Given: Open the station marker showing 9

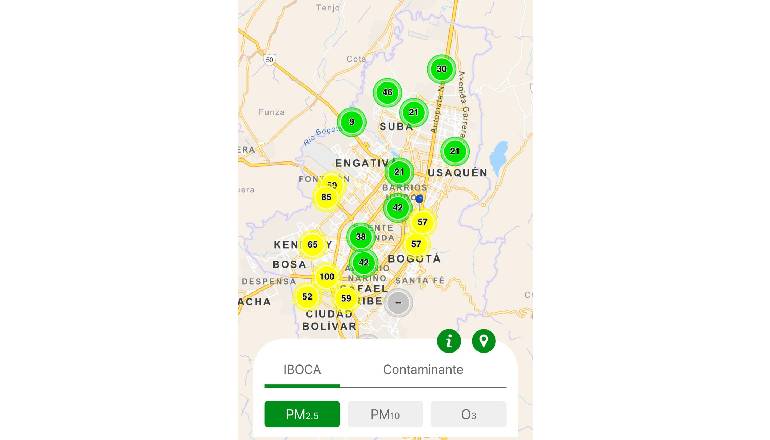Looking at the screenshot, I should (x=351, y=122).
